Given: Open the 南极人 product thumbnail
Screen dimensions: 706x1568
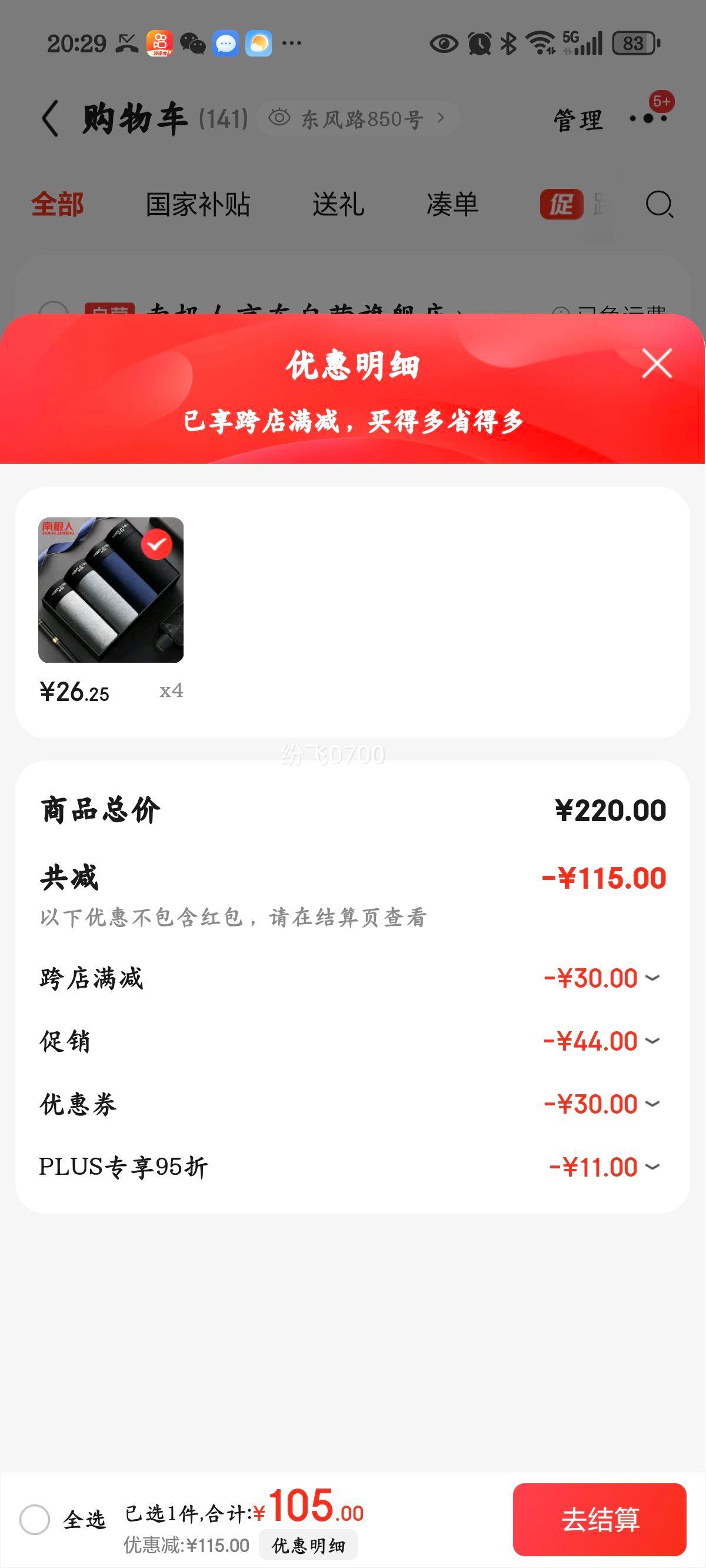Looking at the screenshot, I should [x=111, y=590].
